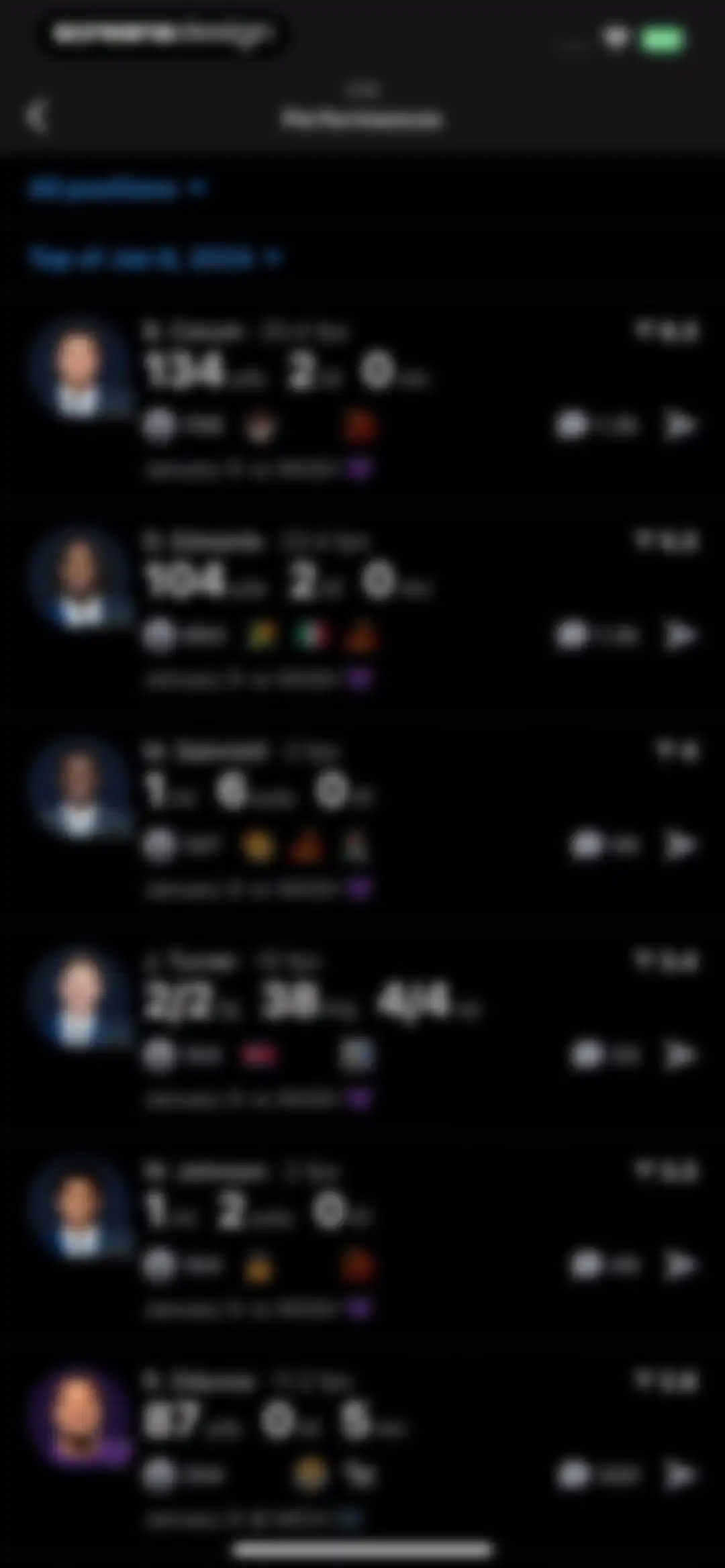Open the blue positions filter dropdown
Viewport: 725px width, 1568px height.
pos(117,189)
